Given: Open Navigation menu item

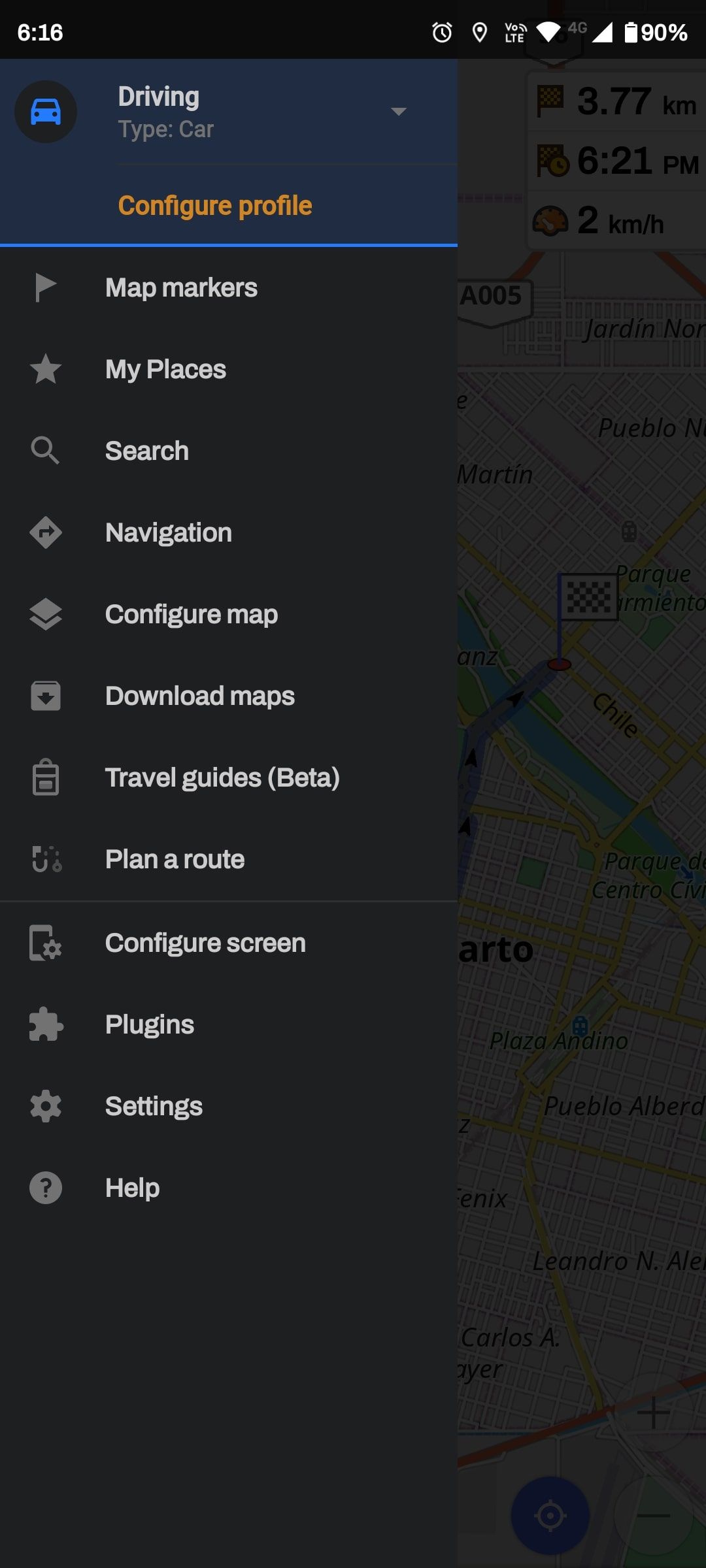Looking at the screenshot, I should 169,532.
